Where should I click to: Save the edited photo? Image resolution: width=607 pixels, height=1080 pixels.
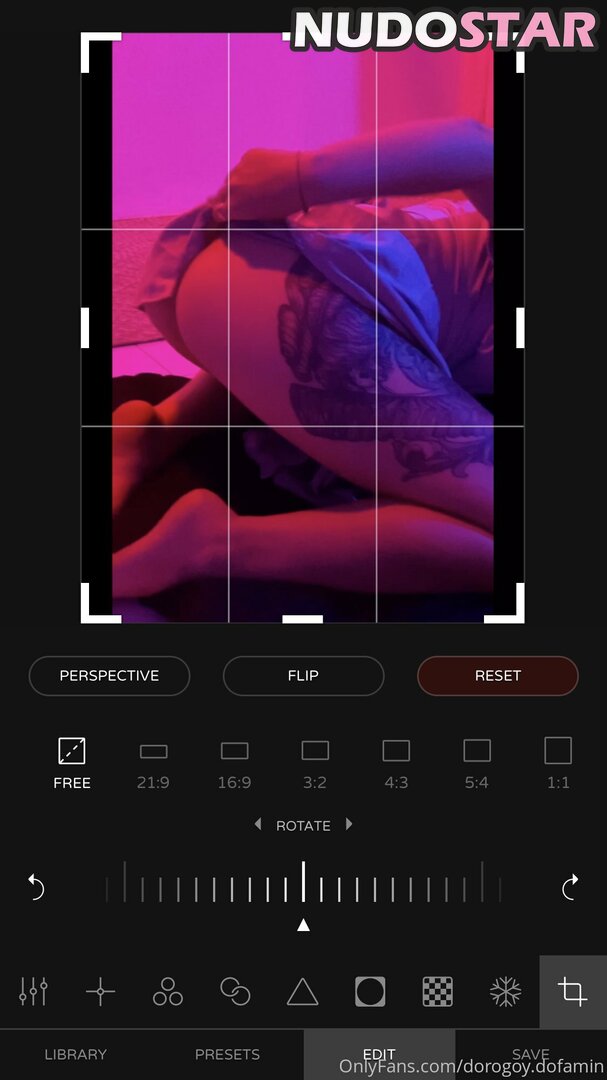pyautogui.click(x=530, y=1054)
